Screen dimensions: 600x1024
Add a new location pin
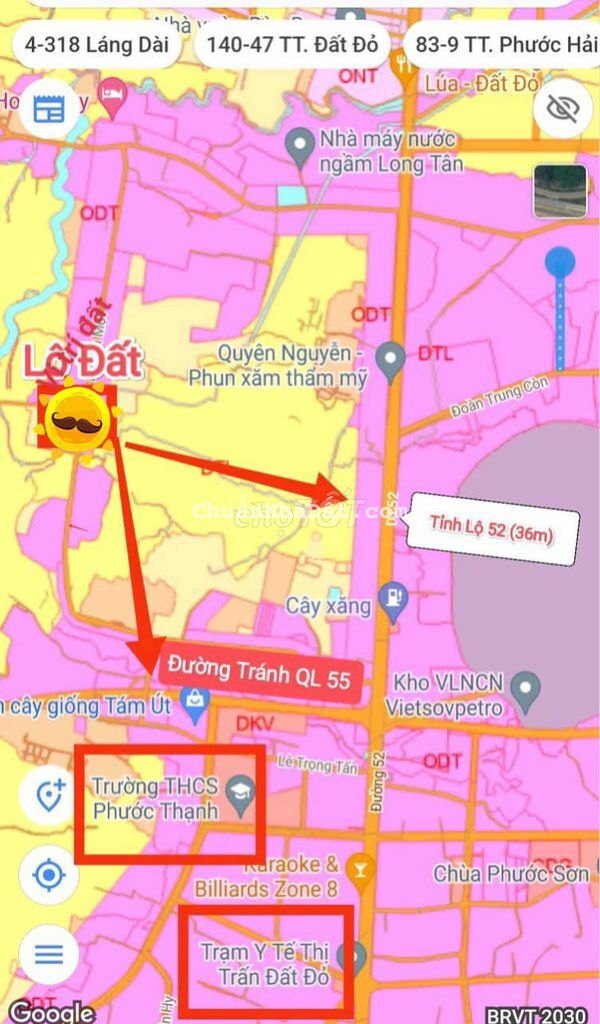(x=49, y=797)
